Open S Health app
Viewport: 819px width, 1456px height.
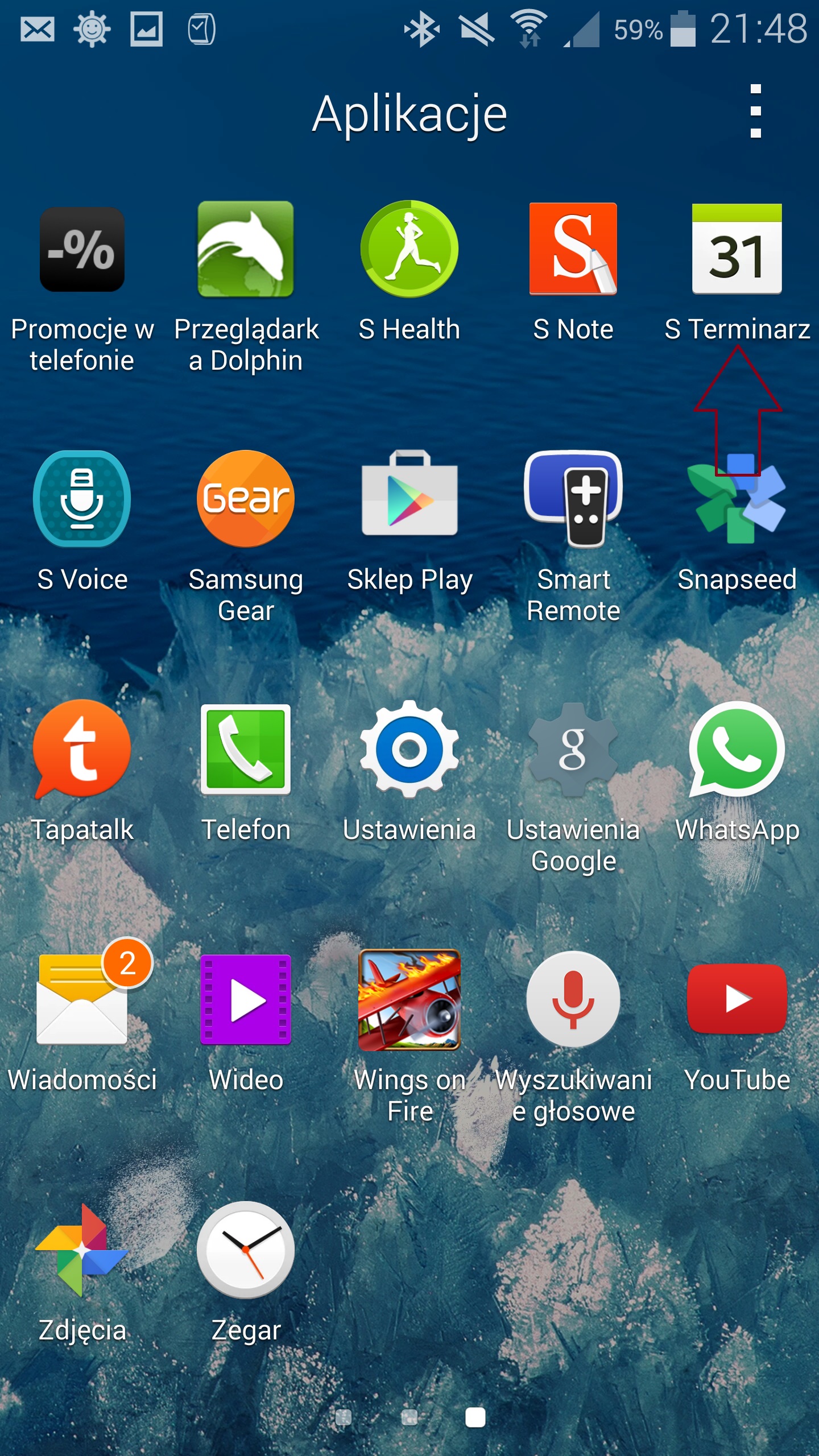(409, 249)
